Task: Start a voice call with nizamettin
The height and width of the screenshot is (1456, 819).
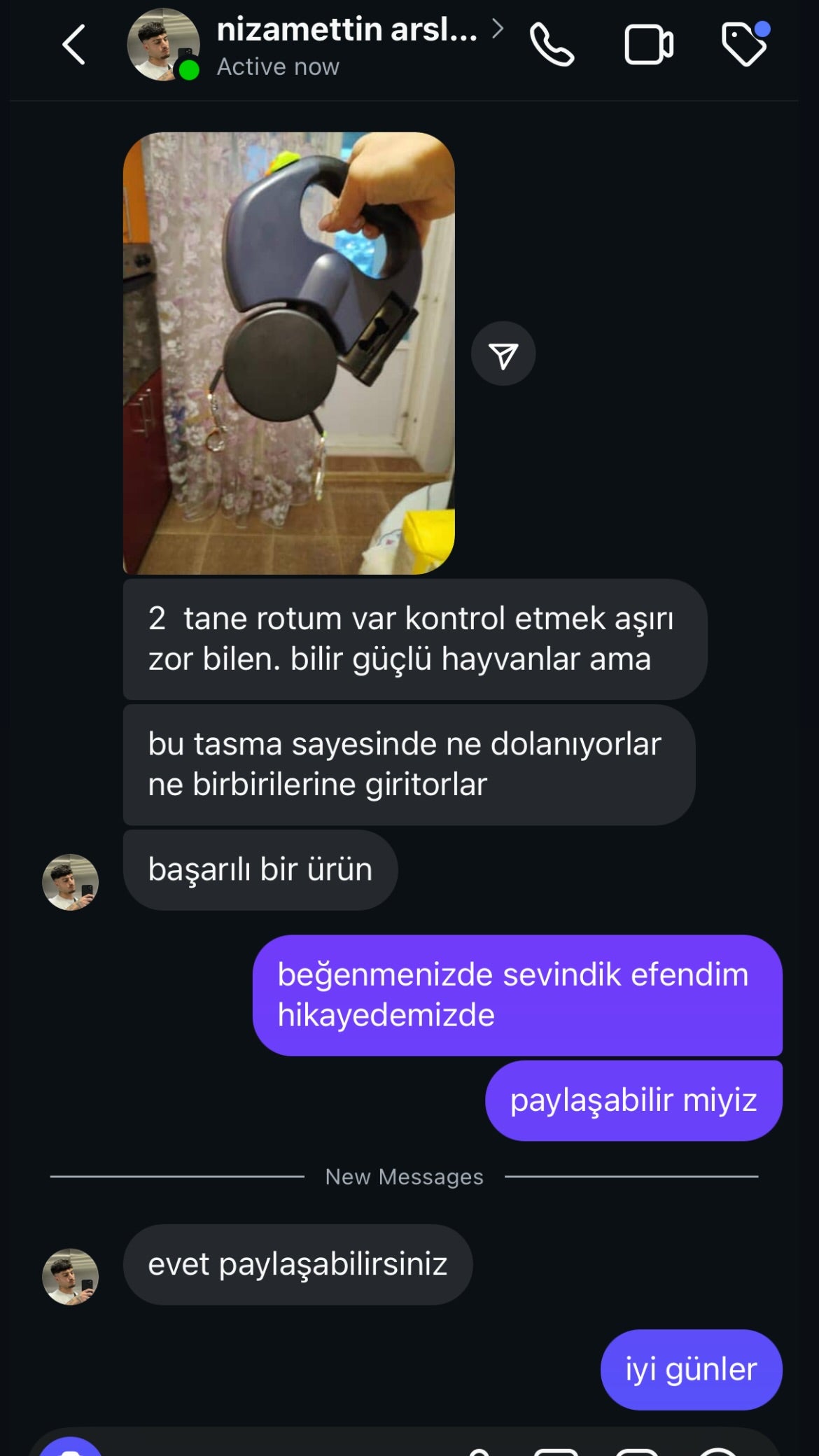Action: pos(552,45)
